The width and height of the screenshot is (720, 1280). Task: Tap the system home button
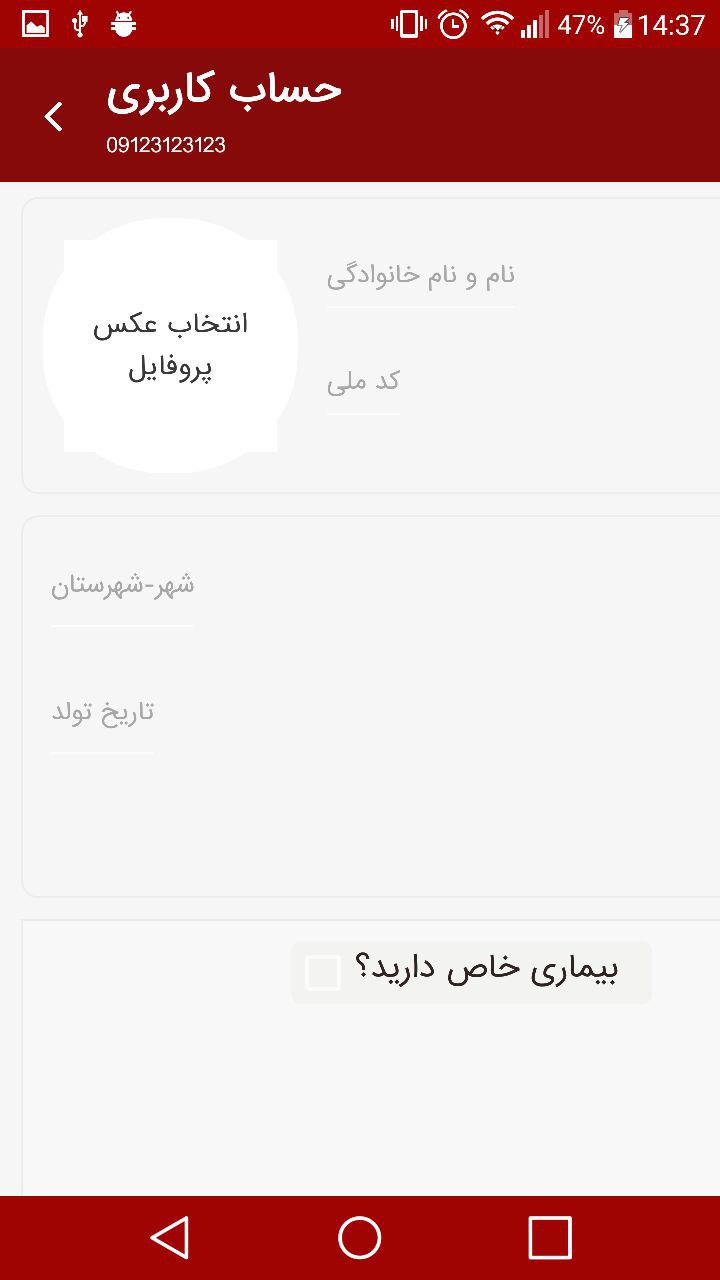(x=360, y=1238)
